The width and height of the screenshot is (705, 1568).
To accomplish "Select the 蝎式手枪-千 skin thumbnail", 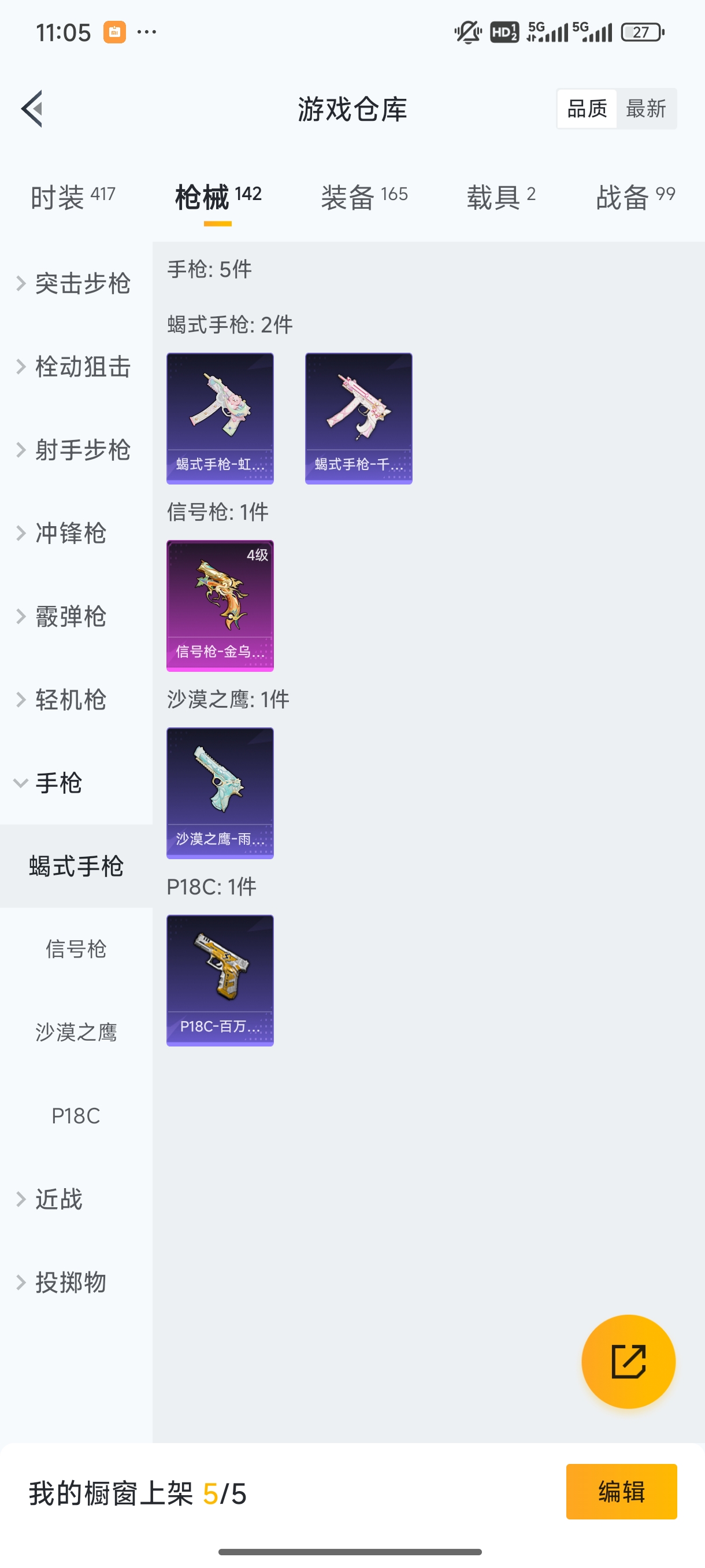I will tap(358, 417).
